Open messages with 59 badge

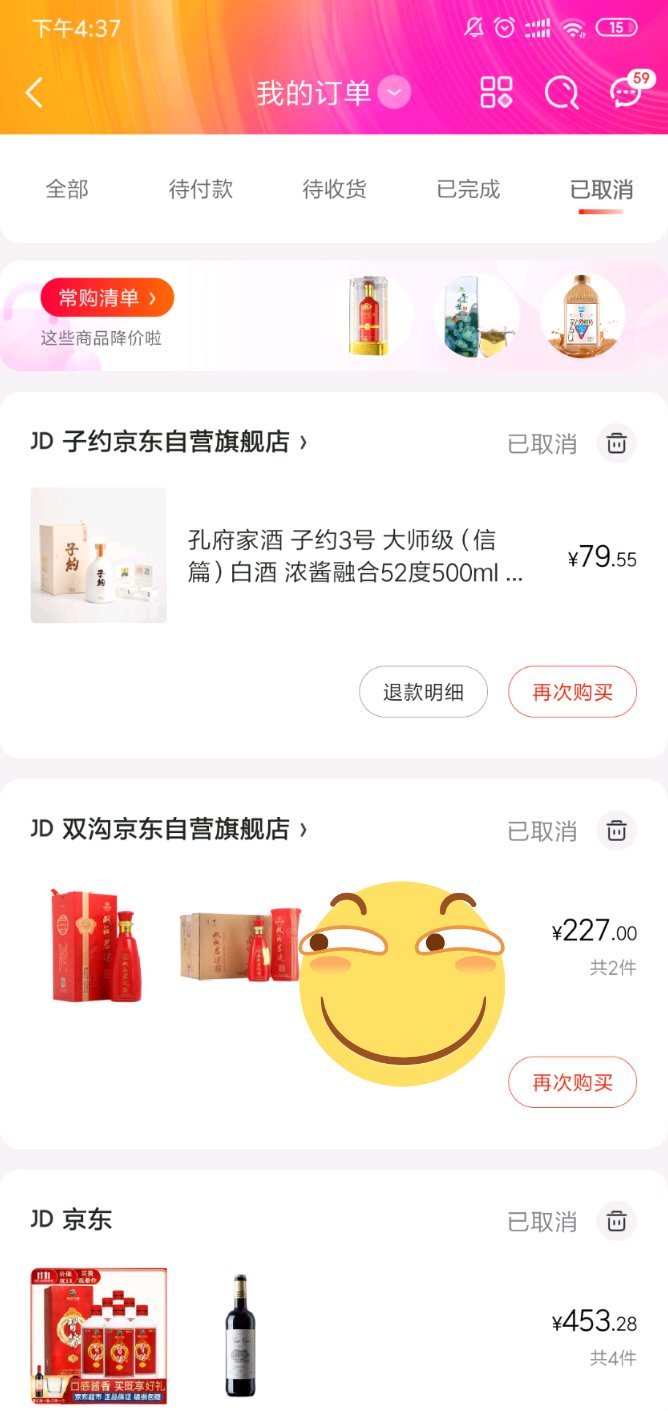(x=627, y=93)
